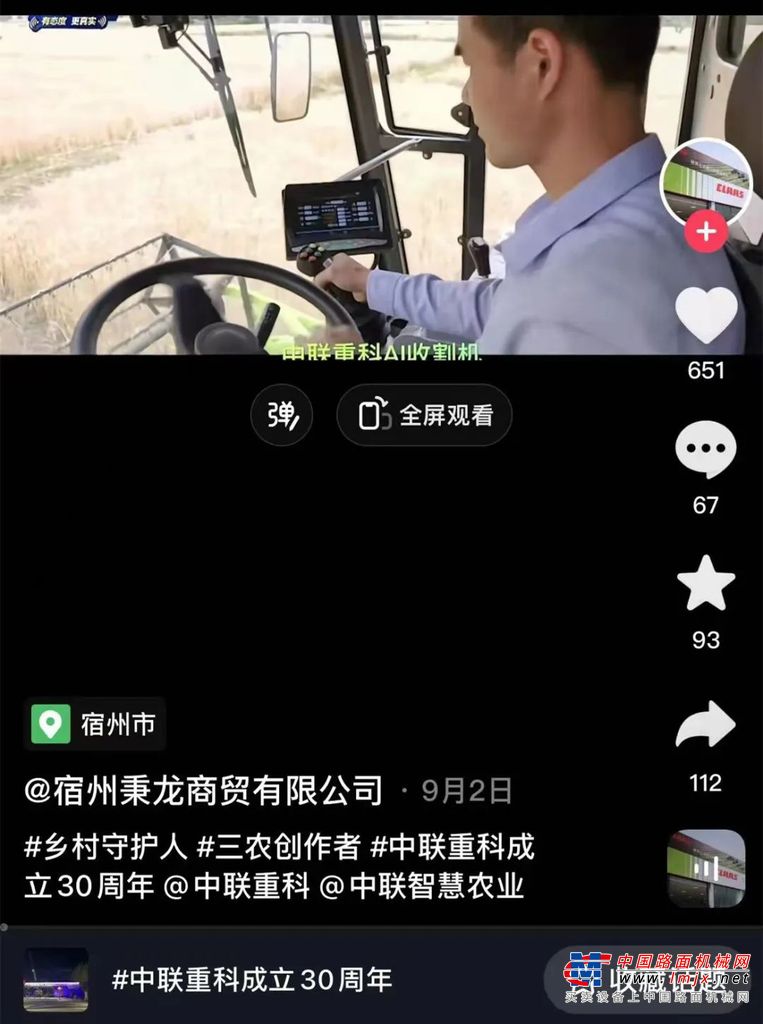Toggle the 弹 danmaku button
The image size is (763, 1024).
[281, 415]
